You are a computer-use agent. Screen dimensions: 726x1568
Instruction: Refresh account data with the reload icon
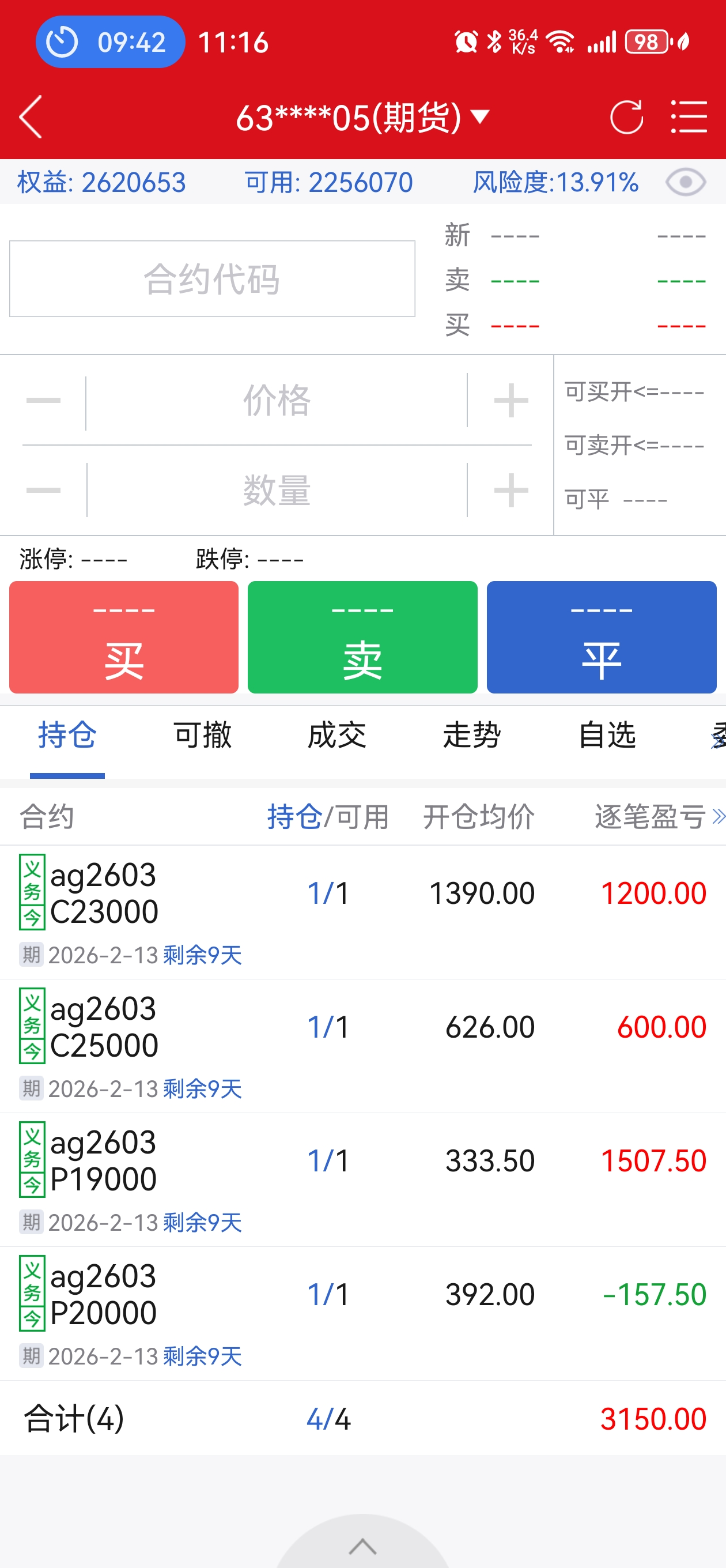point(626,117)
